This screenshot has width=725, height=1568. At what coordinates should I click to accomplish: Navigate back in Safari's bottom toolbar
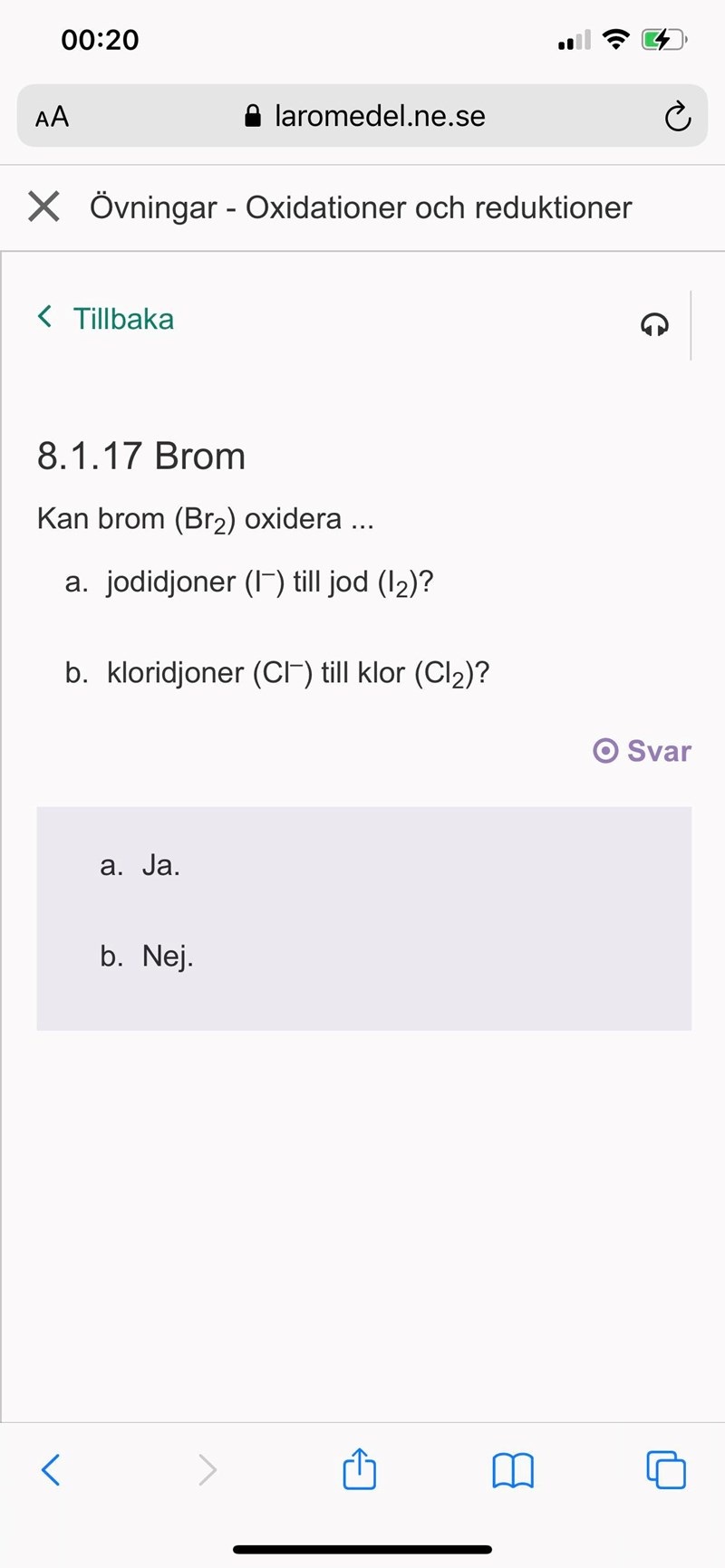tap(52, 1469)
